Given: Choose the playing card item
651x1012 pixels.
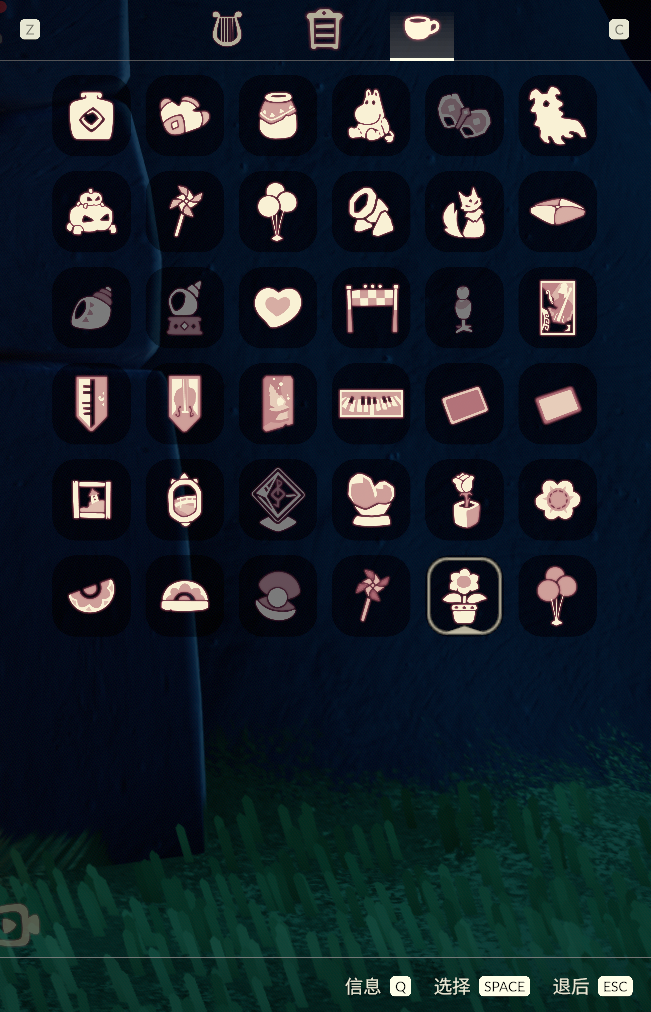Looking at the screenshot, I should 557,308.
